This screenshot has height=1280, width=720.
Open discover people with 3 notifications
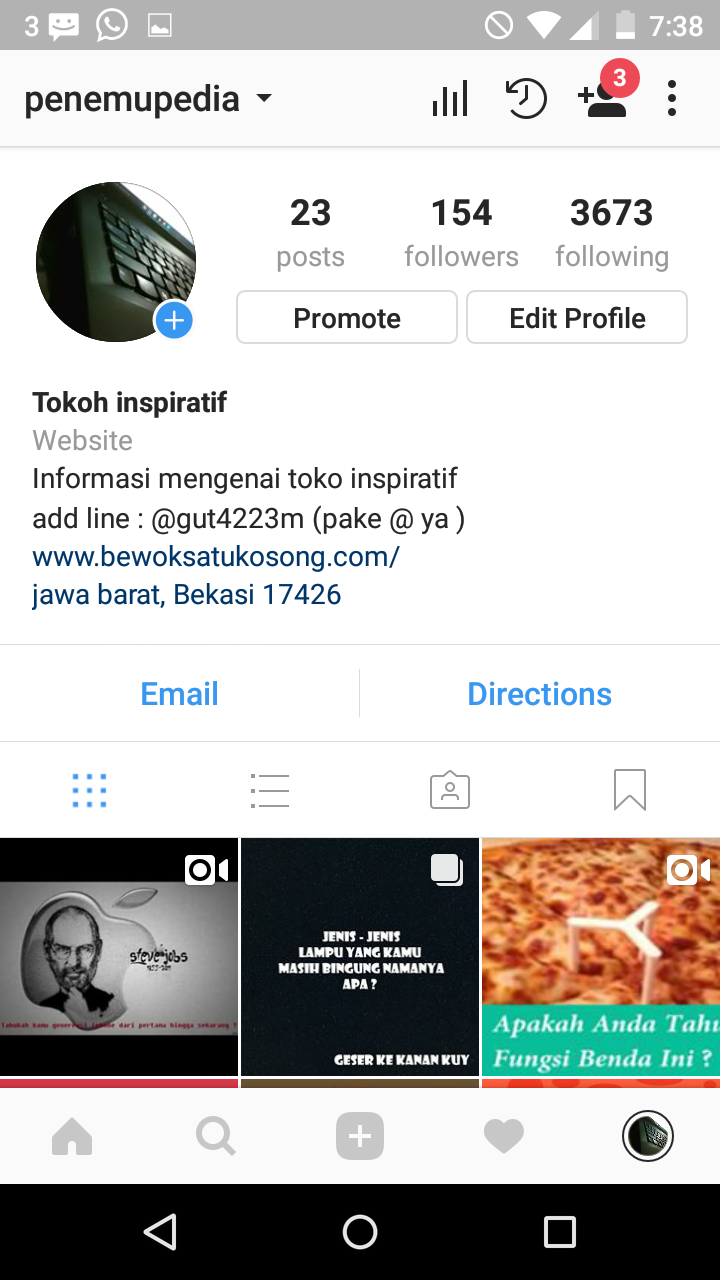[603, 97]
